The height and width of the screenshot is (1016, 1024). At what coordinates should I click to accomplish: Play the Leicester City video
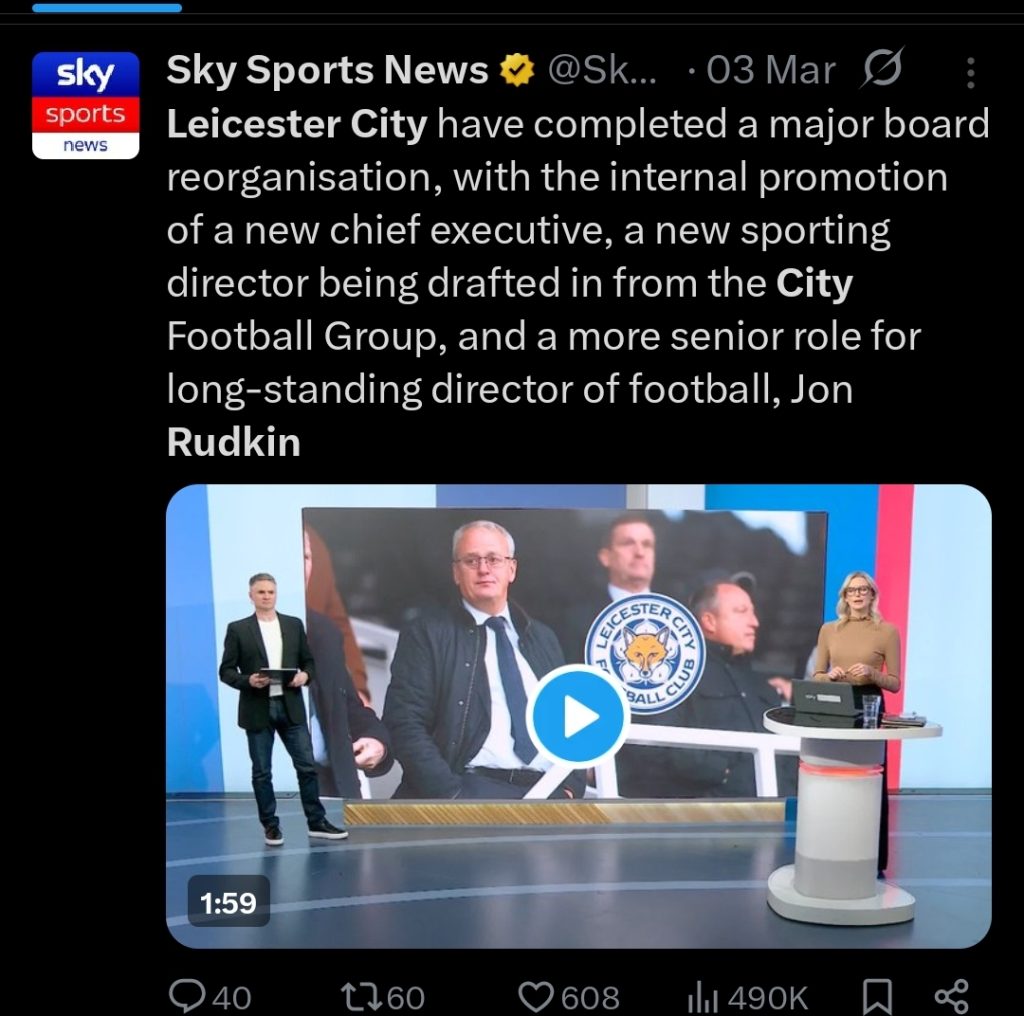coord(577,716)
